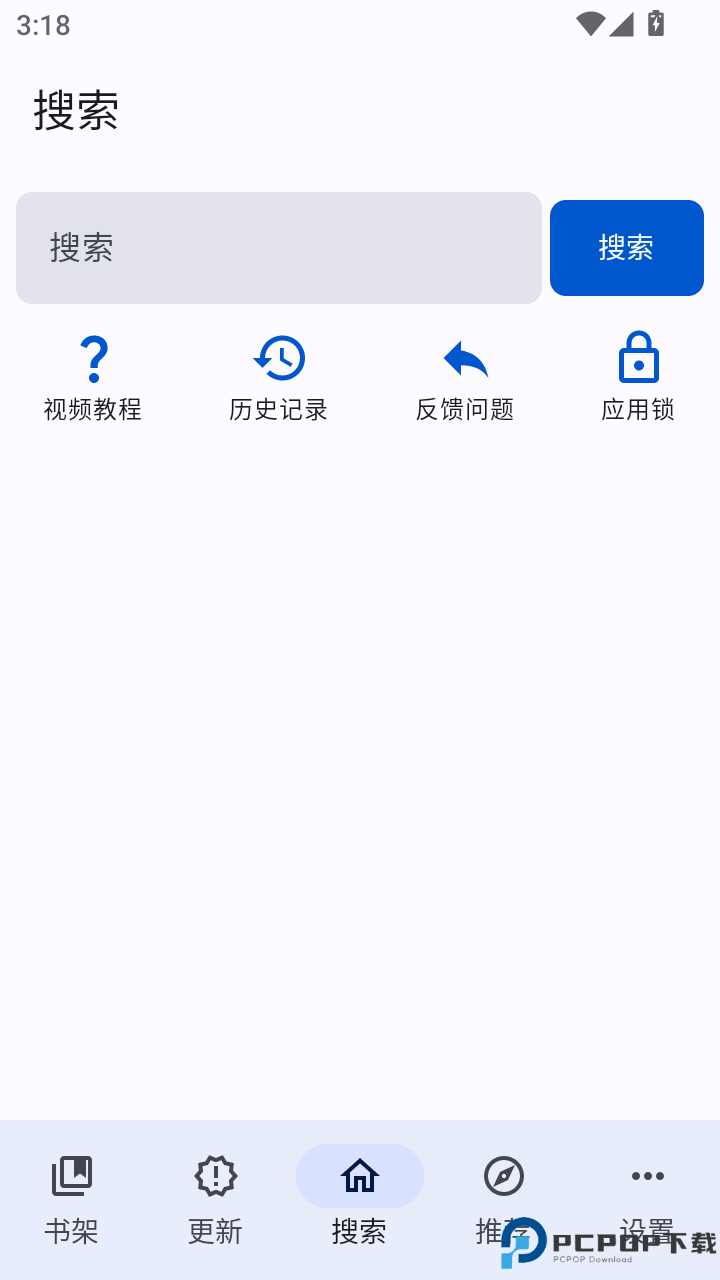
Task: Open 应用锁 using the padlock icon
Action: coord(637,357)
